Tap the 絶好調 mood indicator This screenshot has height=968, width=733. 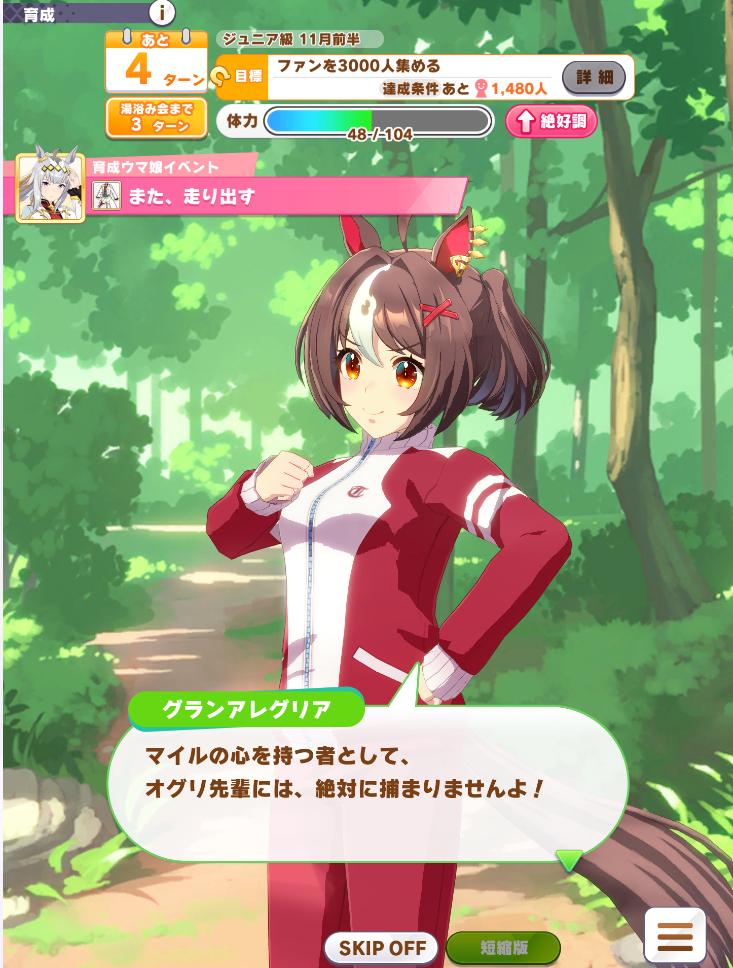551,122
